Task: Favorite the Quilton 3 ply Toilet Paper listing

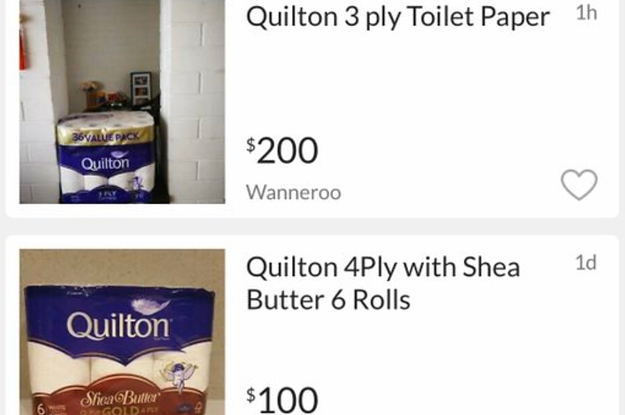Action: (x=578, y=184)
